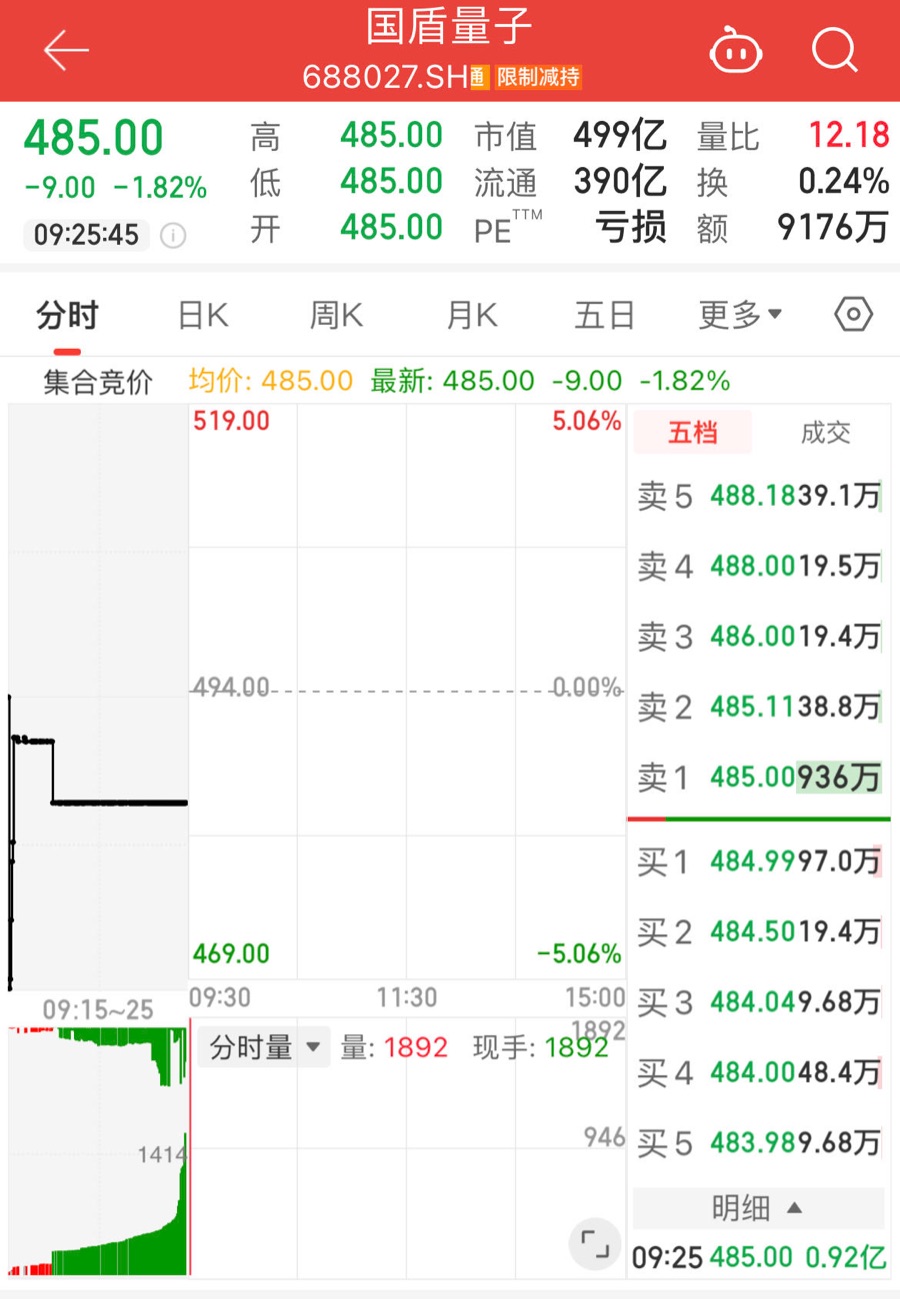Tap the 限制减持 tag
The width and height of the screenshot is (900, 1299).
(538, 77)
